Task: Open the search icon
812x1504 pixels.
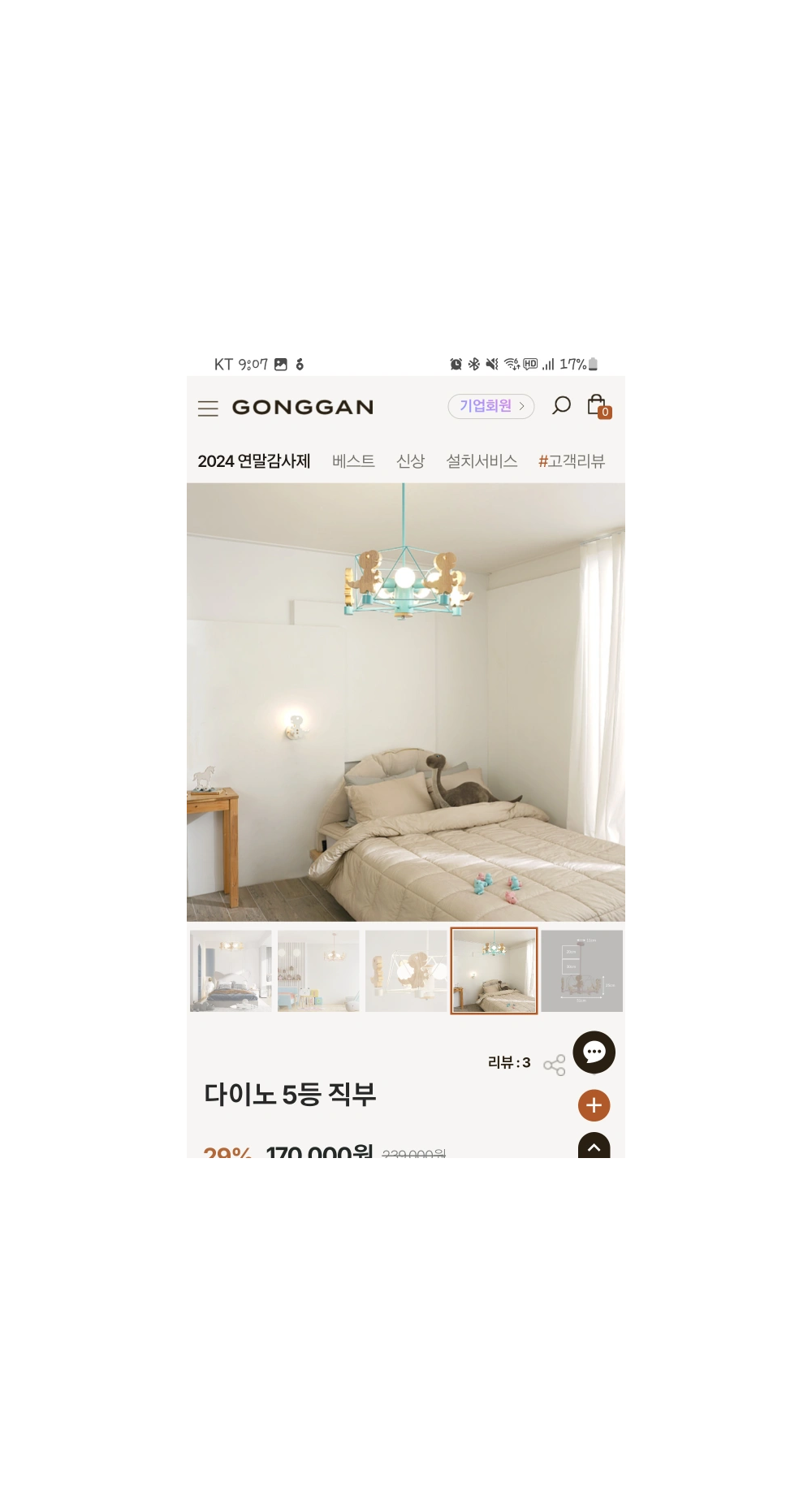Action: click(x=561, y=405)
